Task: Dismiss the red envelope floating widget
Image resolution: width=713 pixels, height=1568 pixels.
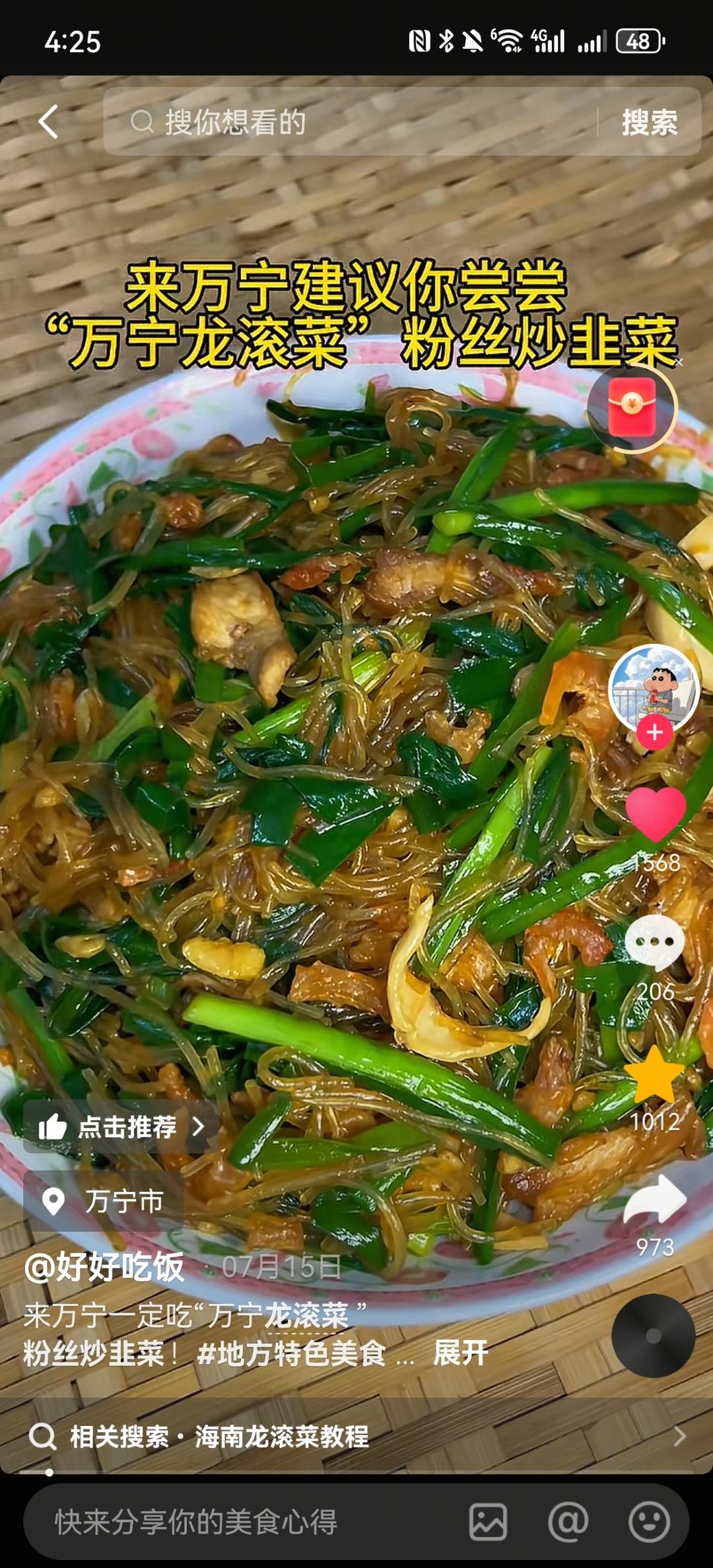Action: (679, 362)
